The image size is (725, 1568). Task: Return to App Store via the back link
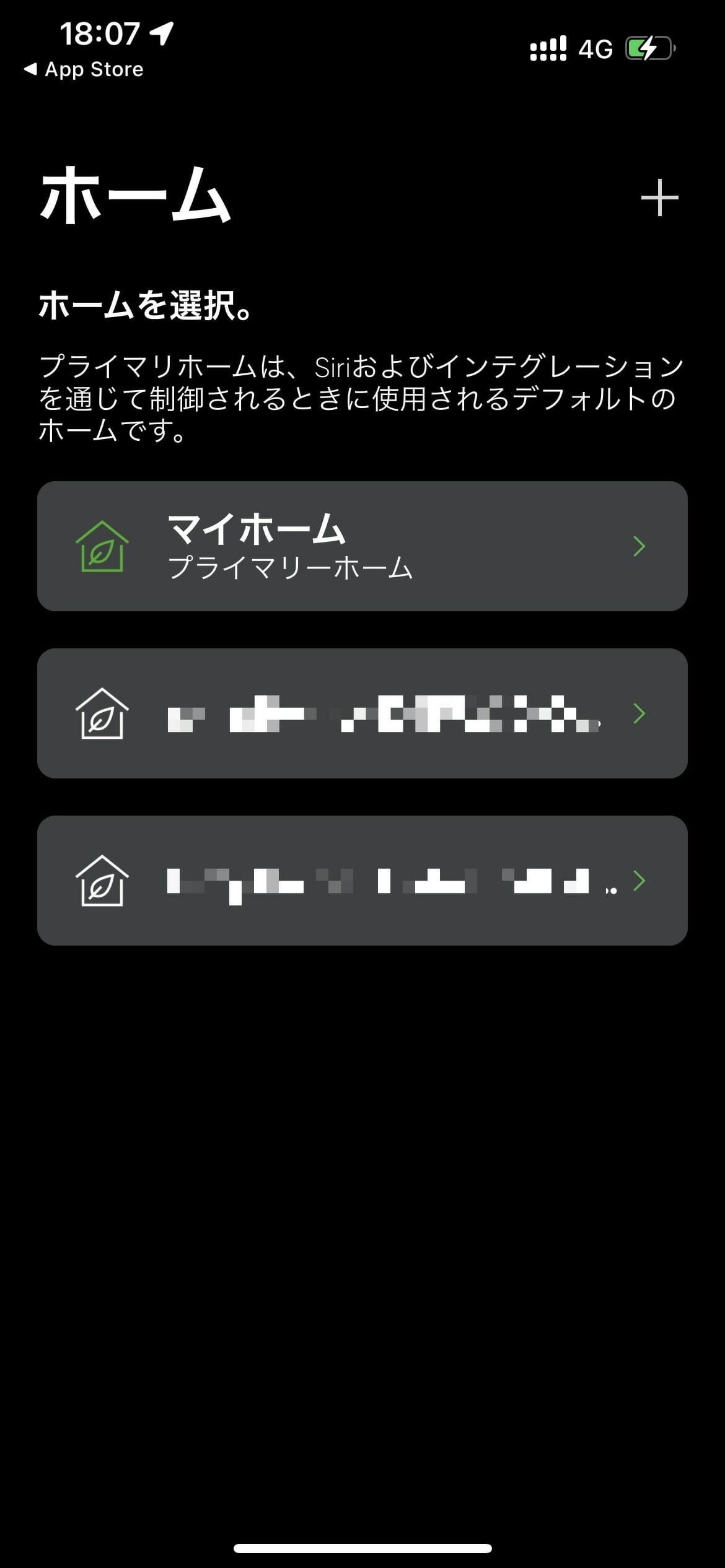pos(84,69)
